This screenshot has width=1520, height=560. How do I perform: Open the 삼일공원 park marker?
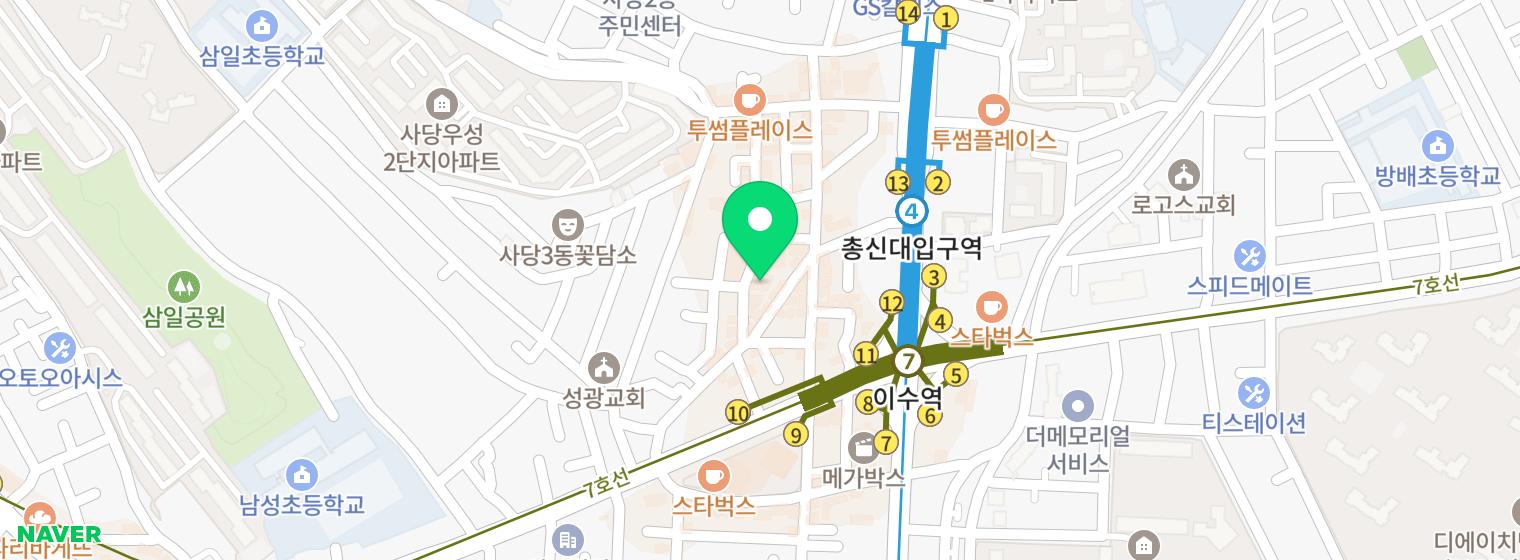[183, 287]
